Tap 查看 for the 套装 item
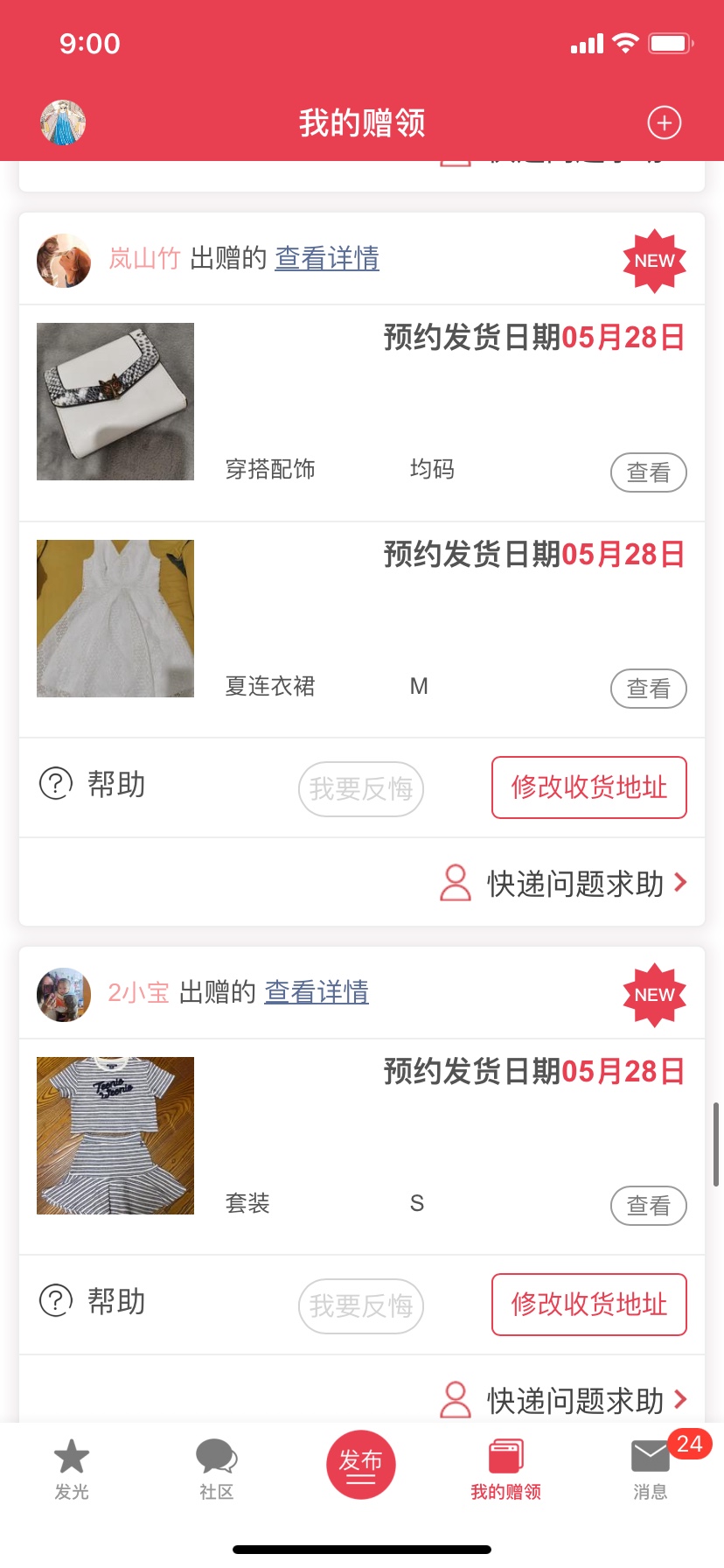The height and width of the screenshot is (1568, 724). [x=648, y=1206]
